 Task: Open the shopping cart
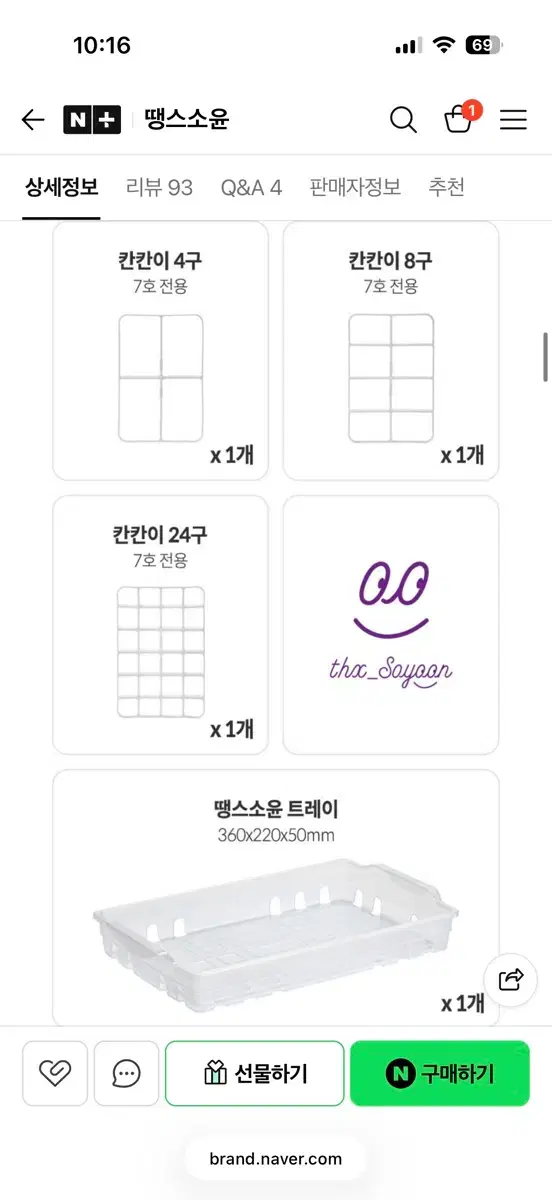pos(460,119)
